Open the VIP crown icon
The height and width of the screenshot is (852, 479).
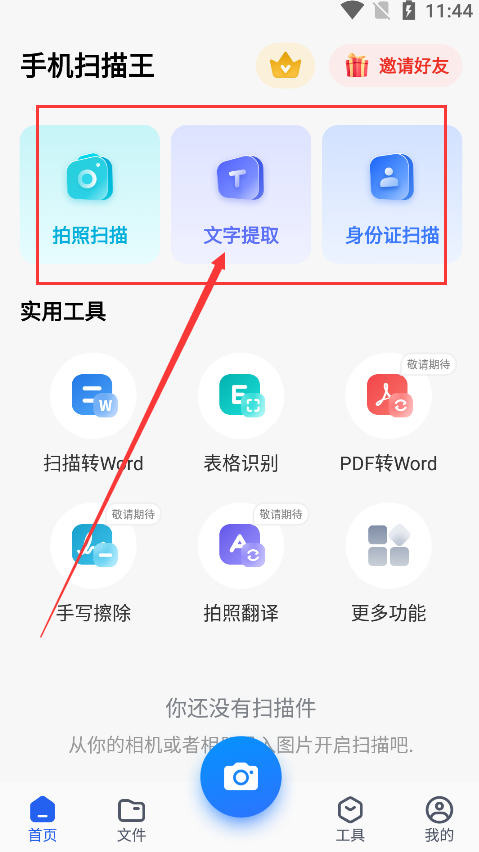[x=286, y=66]
